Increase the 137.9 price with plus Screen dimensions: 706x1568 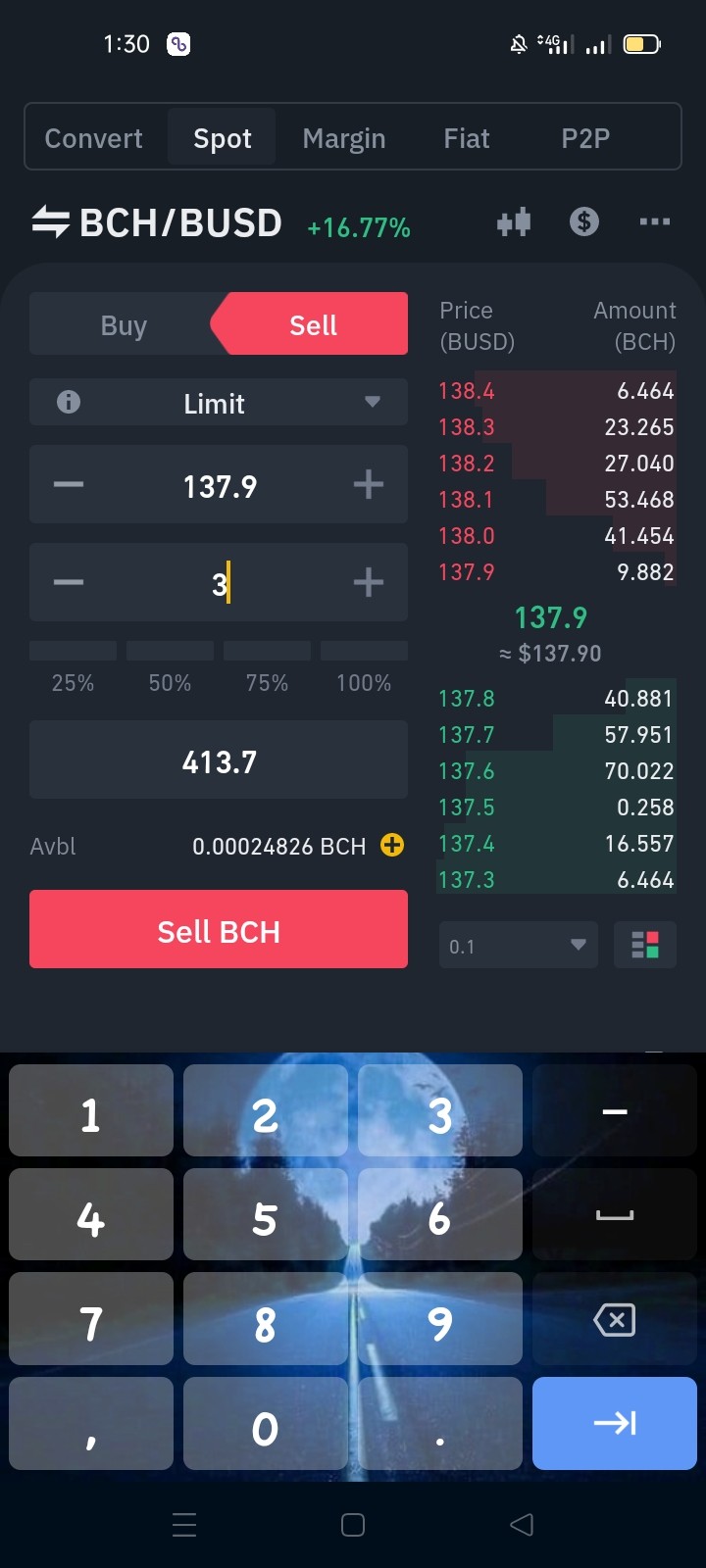pyautogui.click(x=369, y=484)
